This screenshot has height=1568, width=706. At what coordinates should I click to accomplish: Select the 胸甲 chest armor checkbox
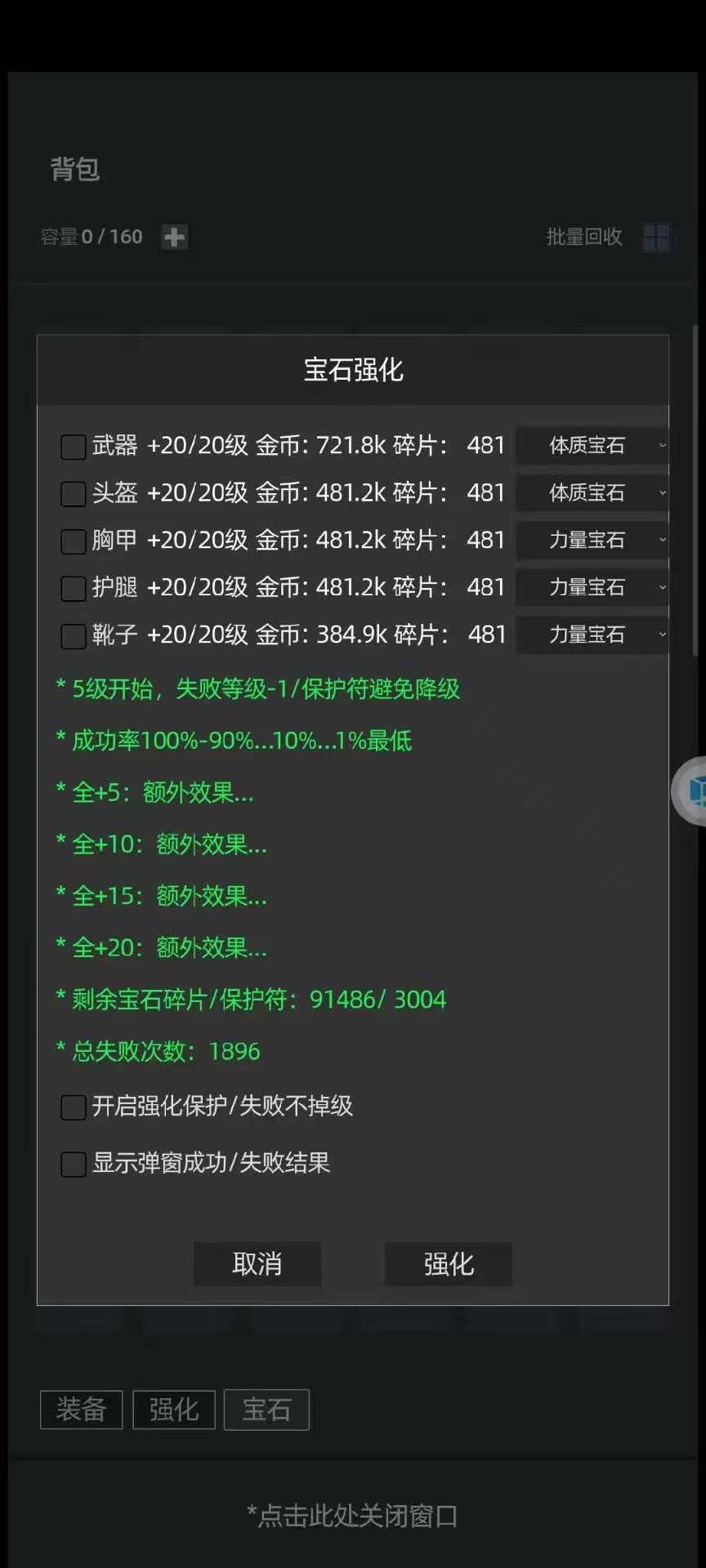[x=72, y=540]
